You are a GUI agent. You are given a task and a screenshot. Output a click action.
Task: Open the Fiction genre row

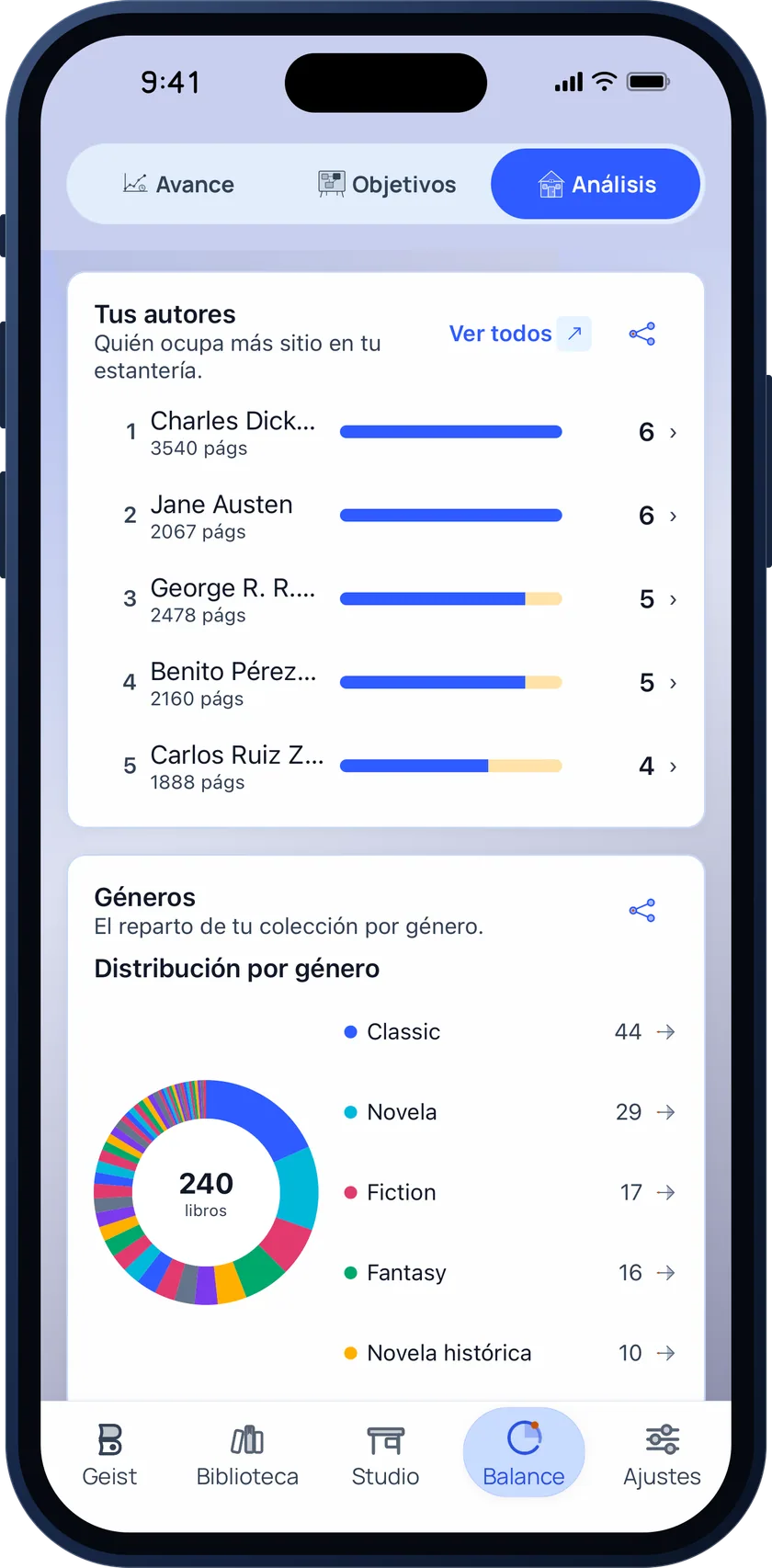510,1192
